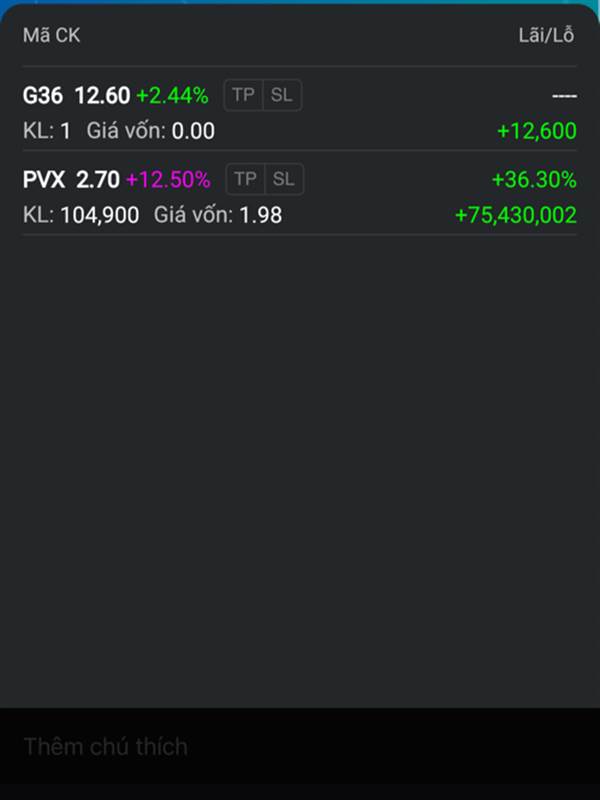600x800 pixels.
Task: Open the SL setting for G36
Action: tap(282, 95)
